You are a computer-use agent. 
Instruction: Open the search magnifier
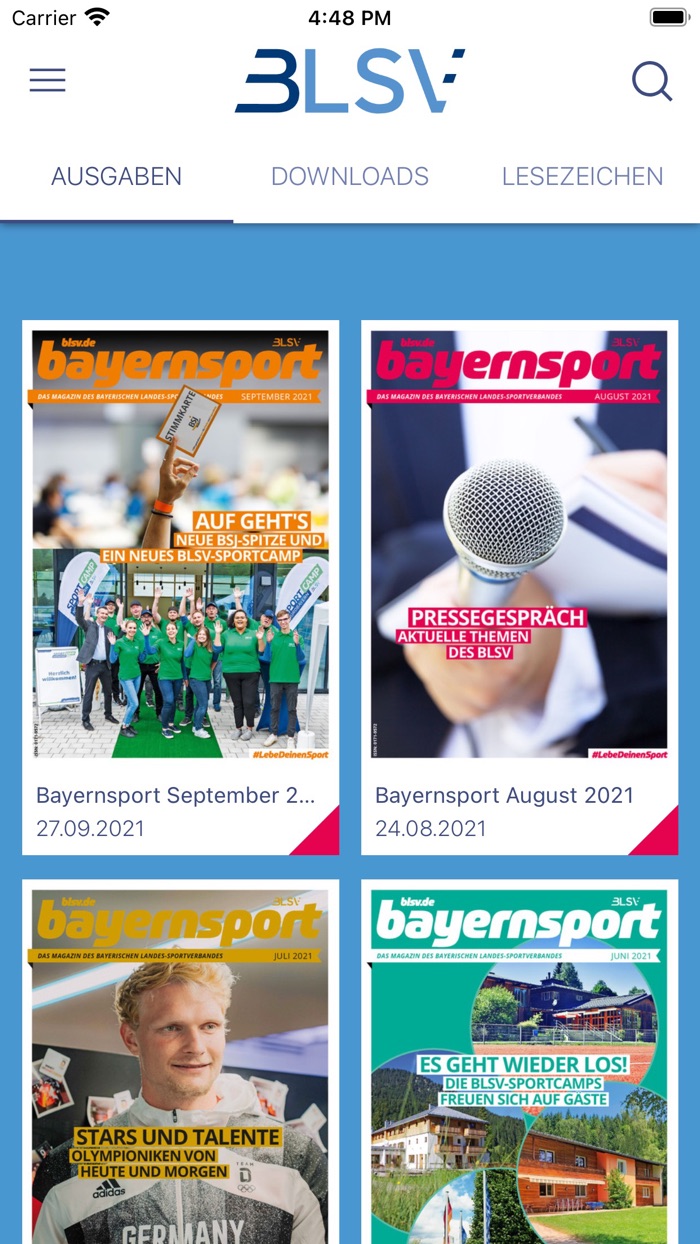652,81
